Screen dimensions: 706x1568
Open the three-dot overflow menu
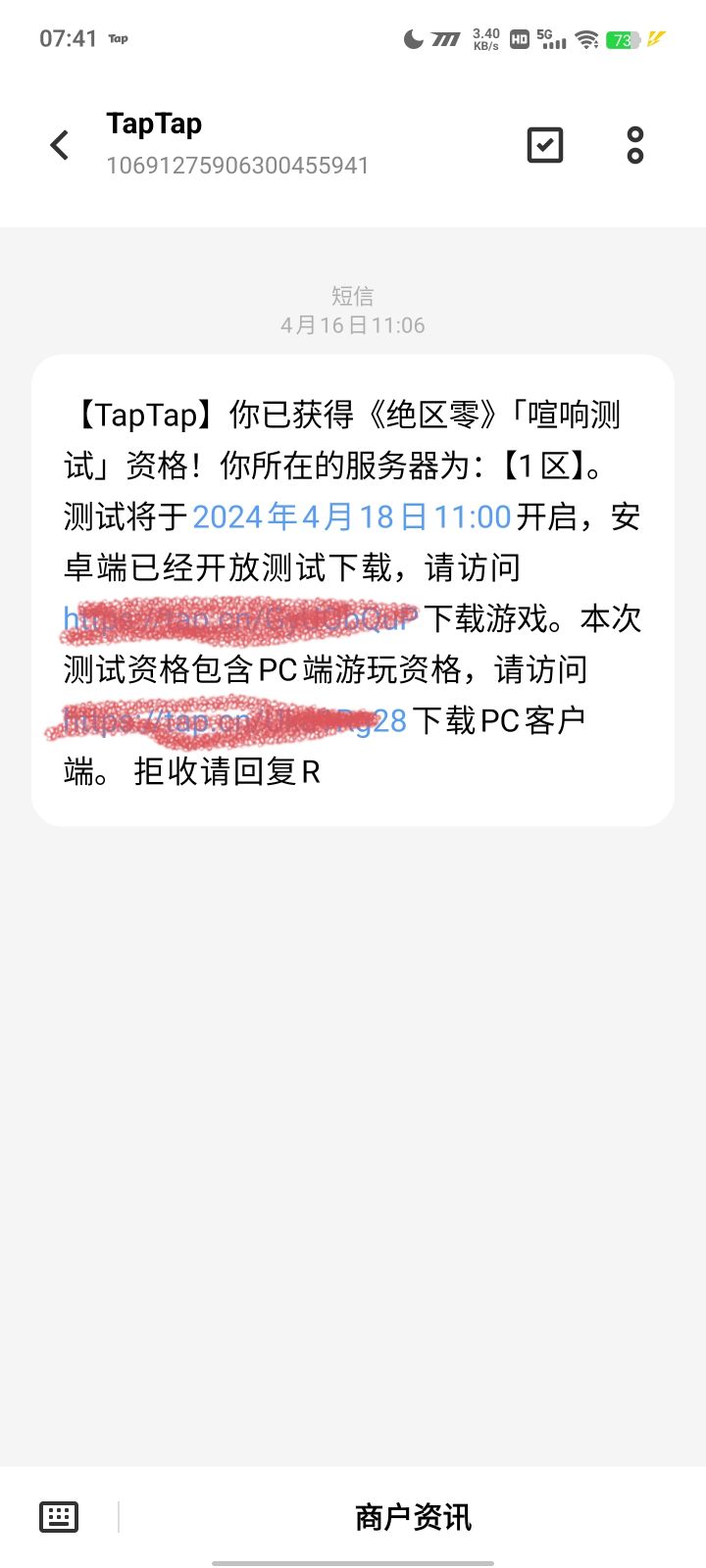click(635, 145)
